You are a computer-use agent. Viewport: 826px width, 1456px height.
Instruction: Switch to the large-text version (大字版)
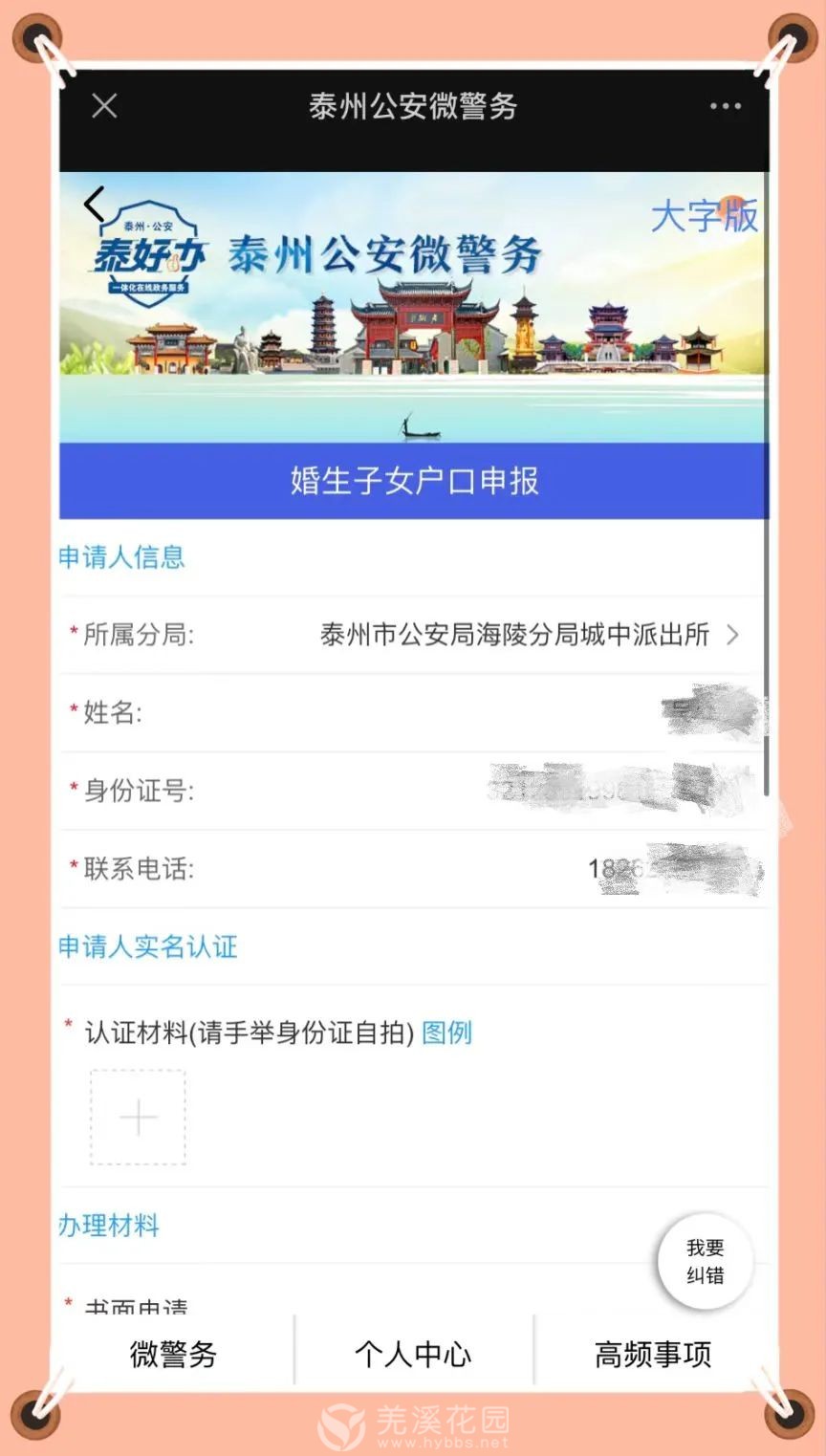click(704, 216)
